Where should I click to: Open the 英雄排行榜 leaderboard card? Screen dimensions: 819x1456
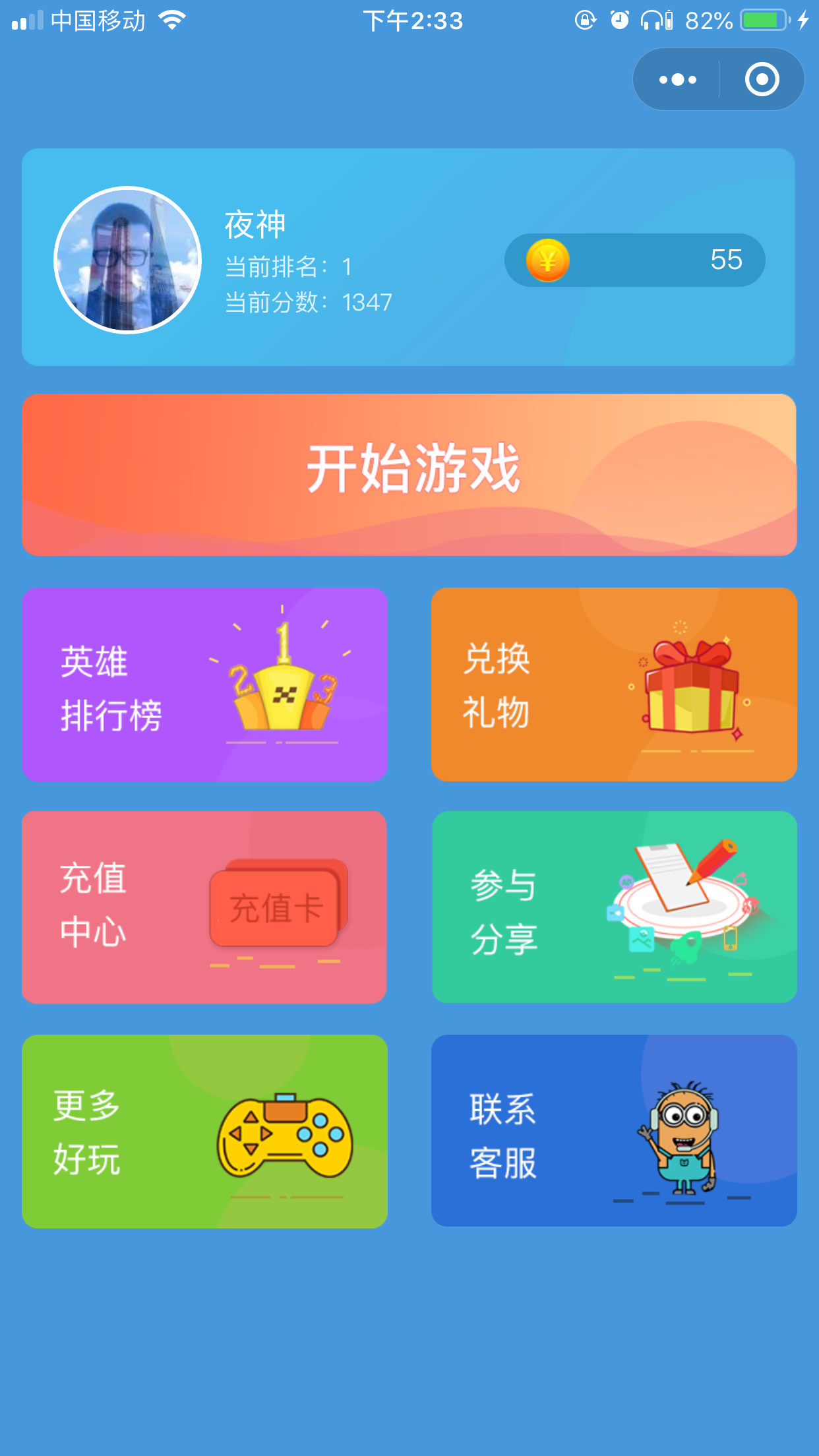pos(205,684)
